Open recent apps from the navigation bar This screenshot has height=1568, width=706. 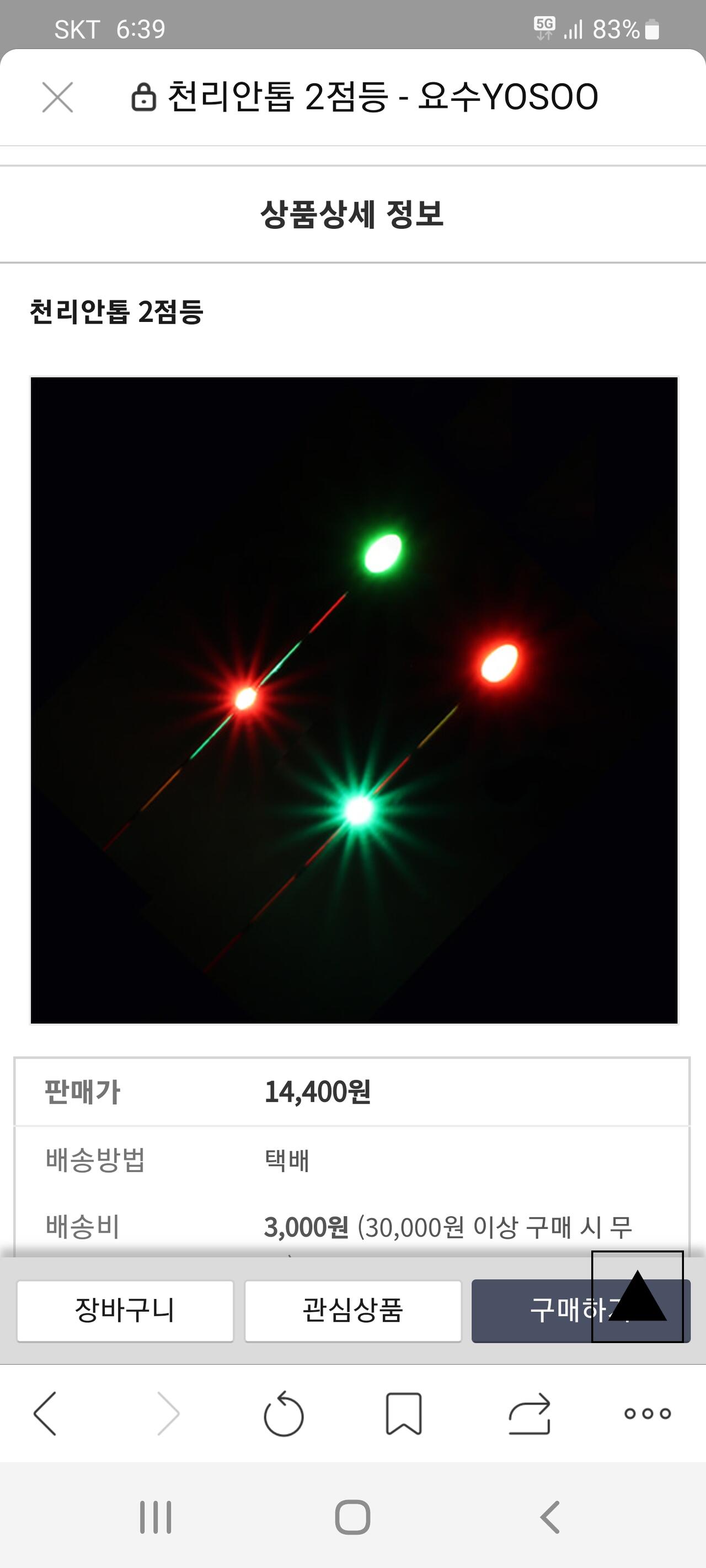(x=156, y=1517)
